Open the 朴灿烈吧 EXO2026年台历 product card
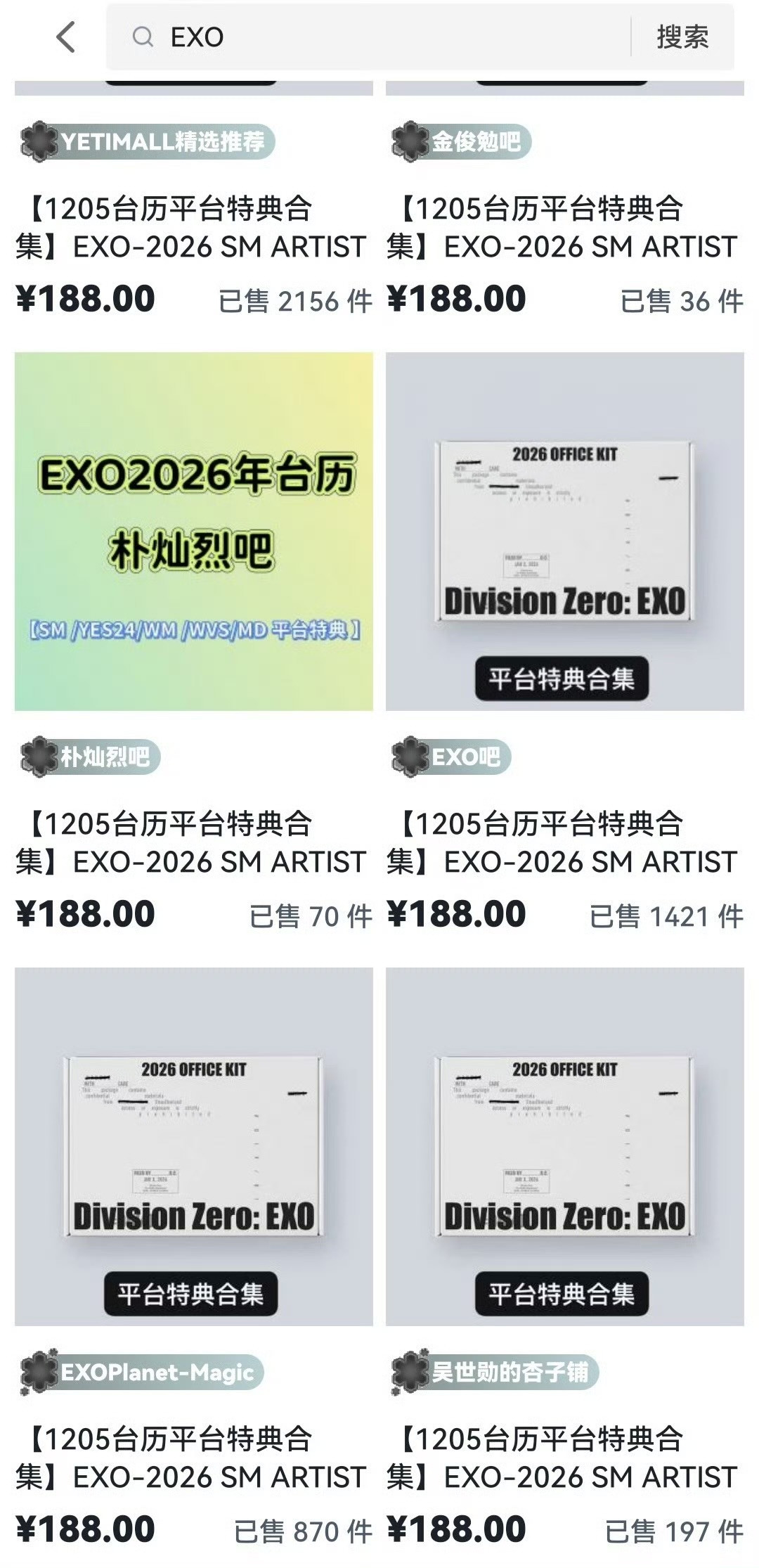The height and width of the screenshot is (1568, 759). pyautogui.click(x=194, y=532)
